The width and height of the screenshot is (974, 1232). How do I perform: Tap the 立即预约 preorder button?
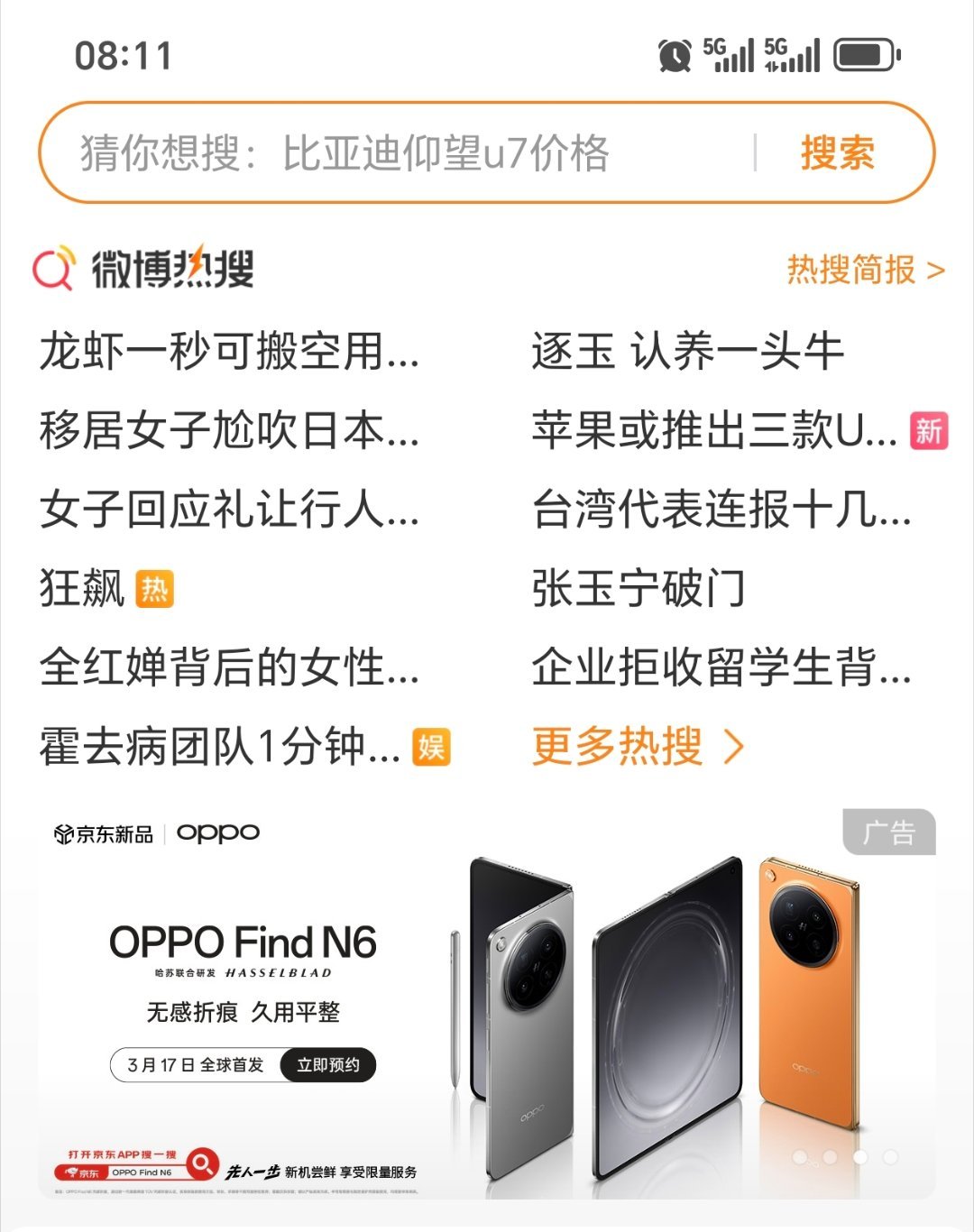(328, 1066)
